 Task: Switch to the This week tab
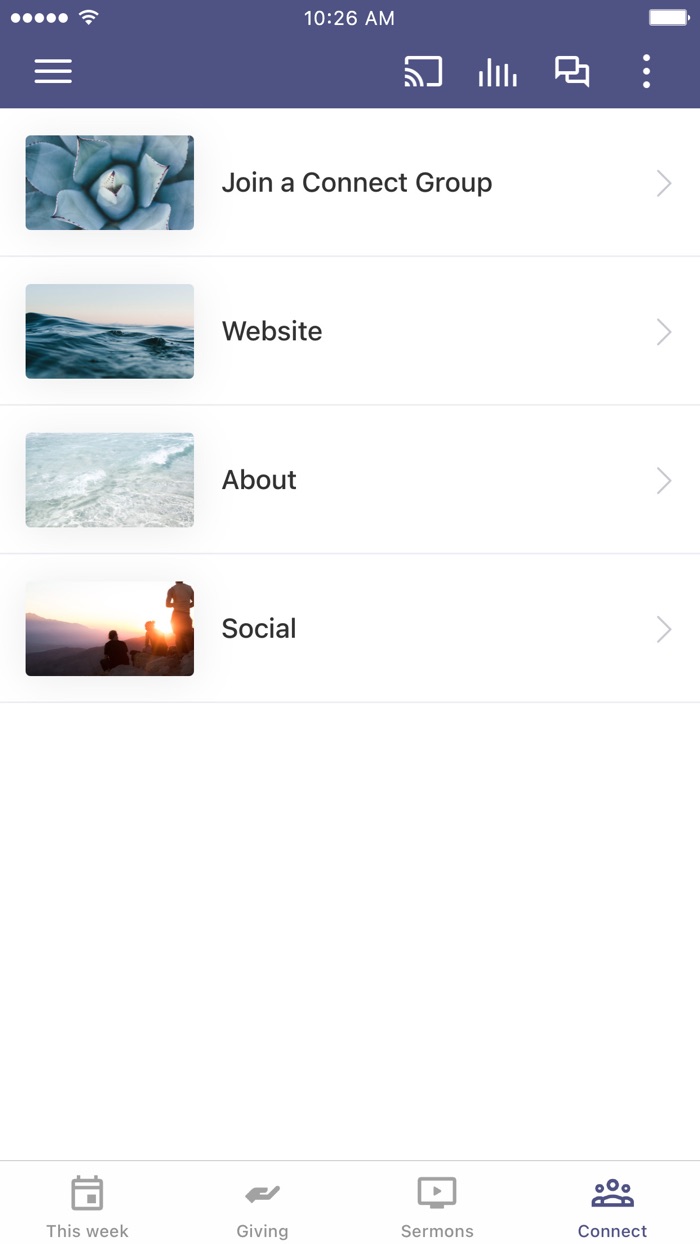coord(87,1206)
